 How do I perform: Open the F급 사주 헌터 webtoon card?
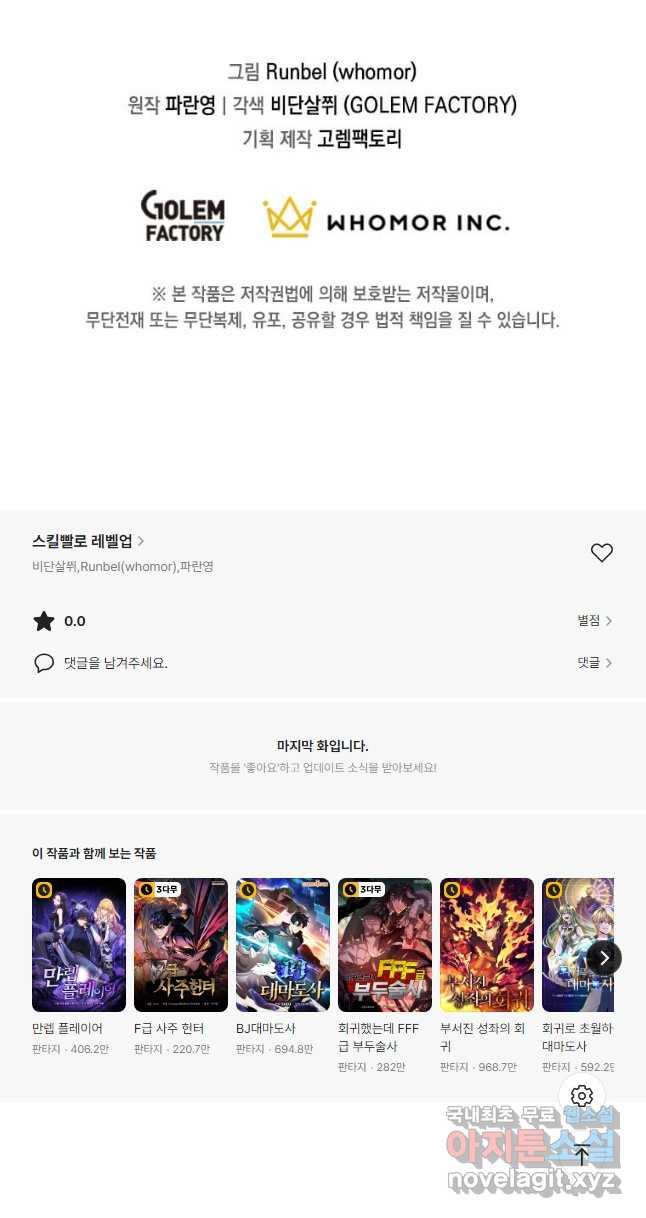(181, 945)
